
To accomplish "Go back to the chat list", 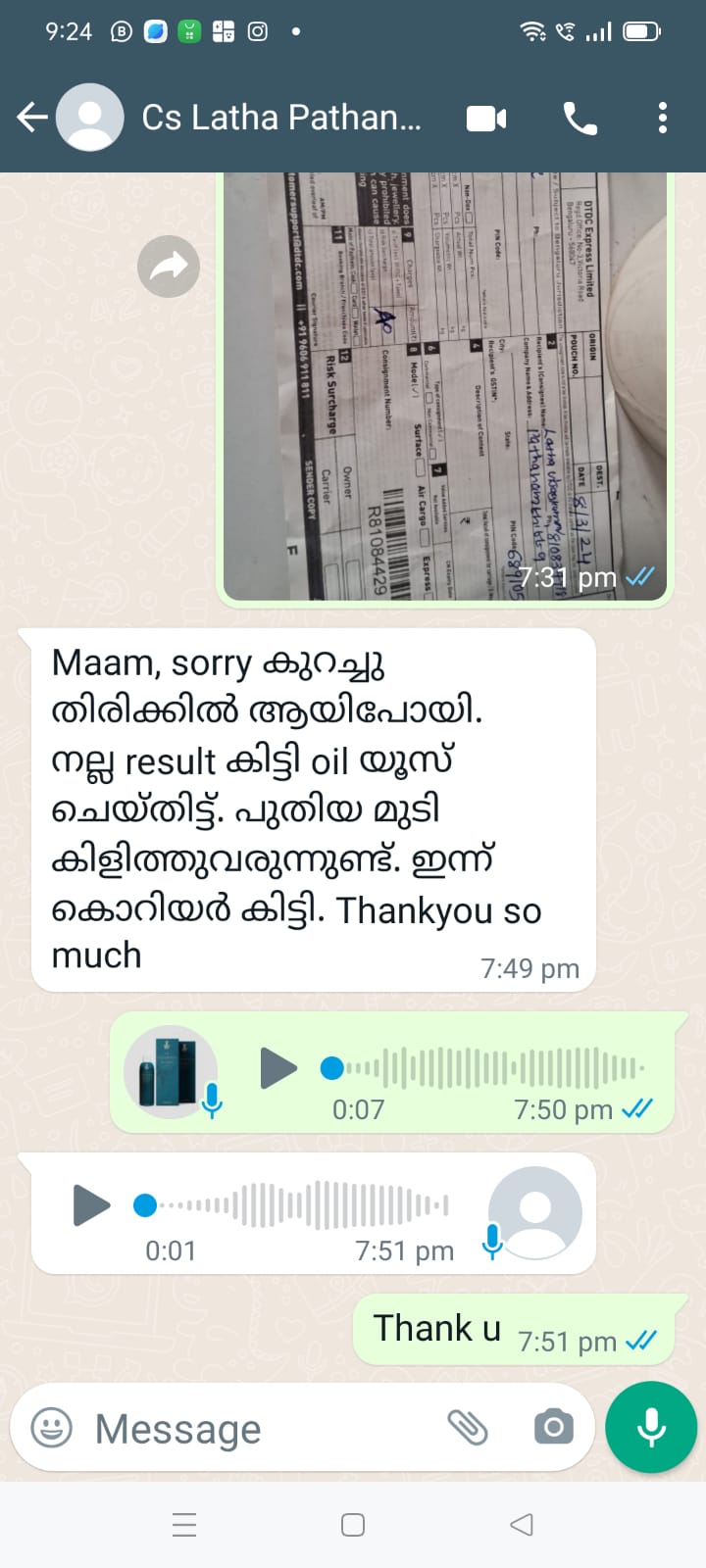I will point(32,118).
